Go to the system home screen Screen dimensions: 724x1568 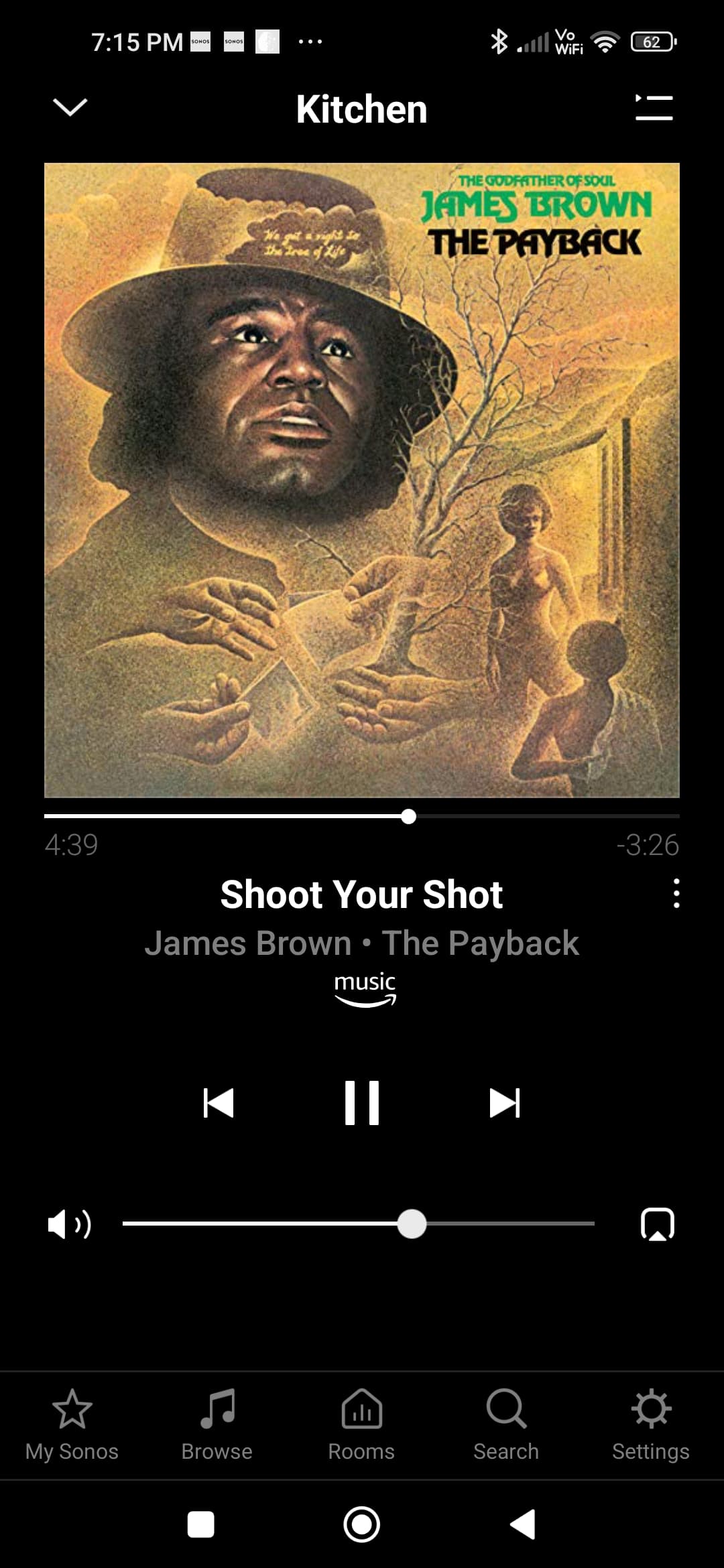(x=362, y=1524)
